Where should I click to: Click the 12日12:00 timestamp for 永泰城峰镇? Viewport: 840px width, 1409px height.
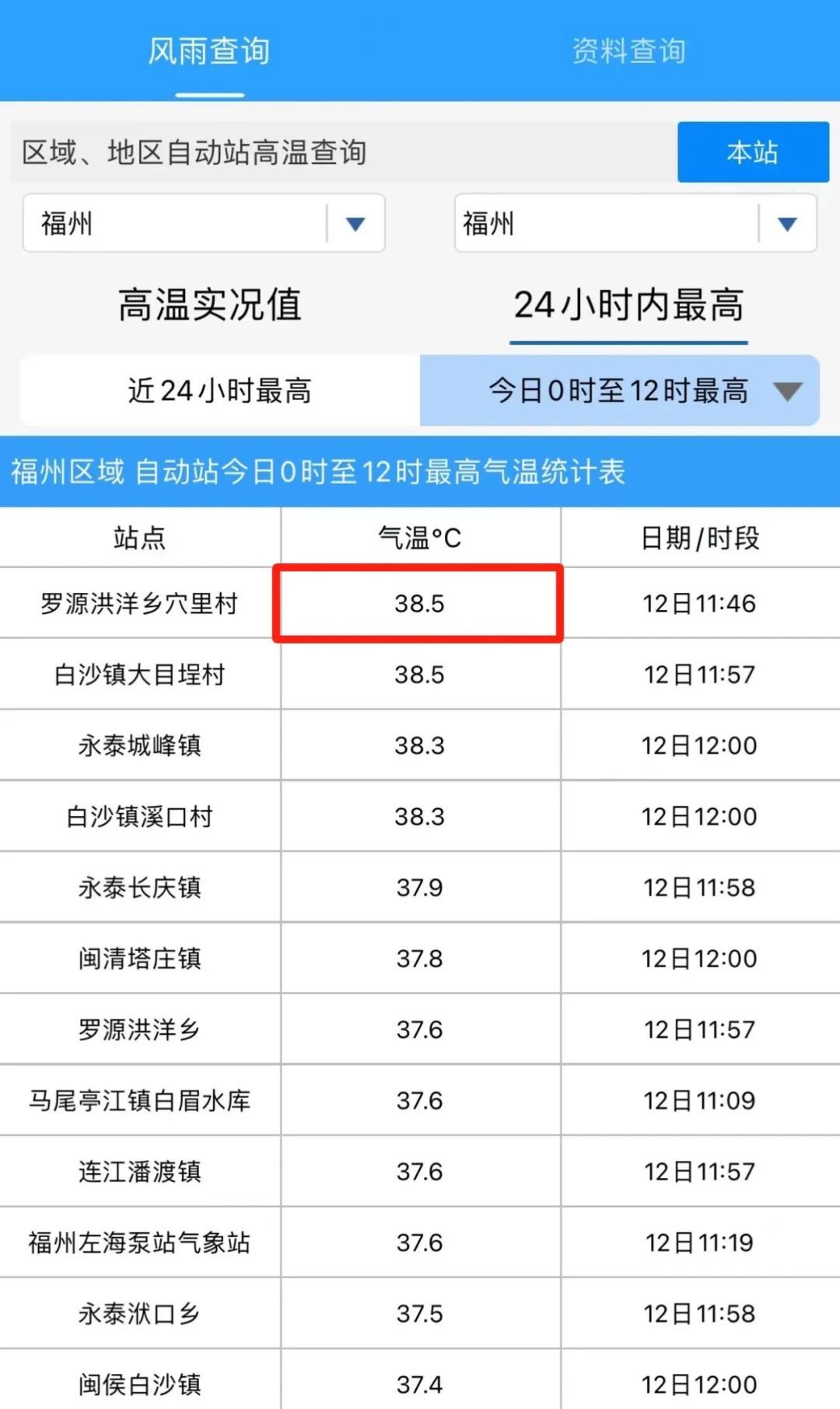[x=698, y=745]
